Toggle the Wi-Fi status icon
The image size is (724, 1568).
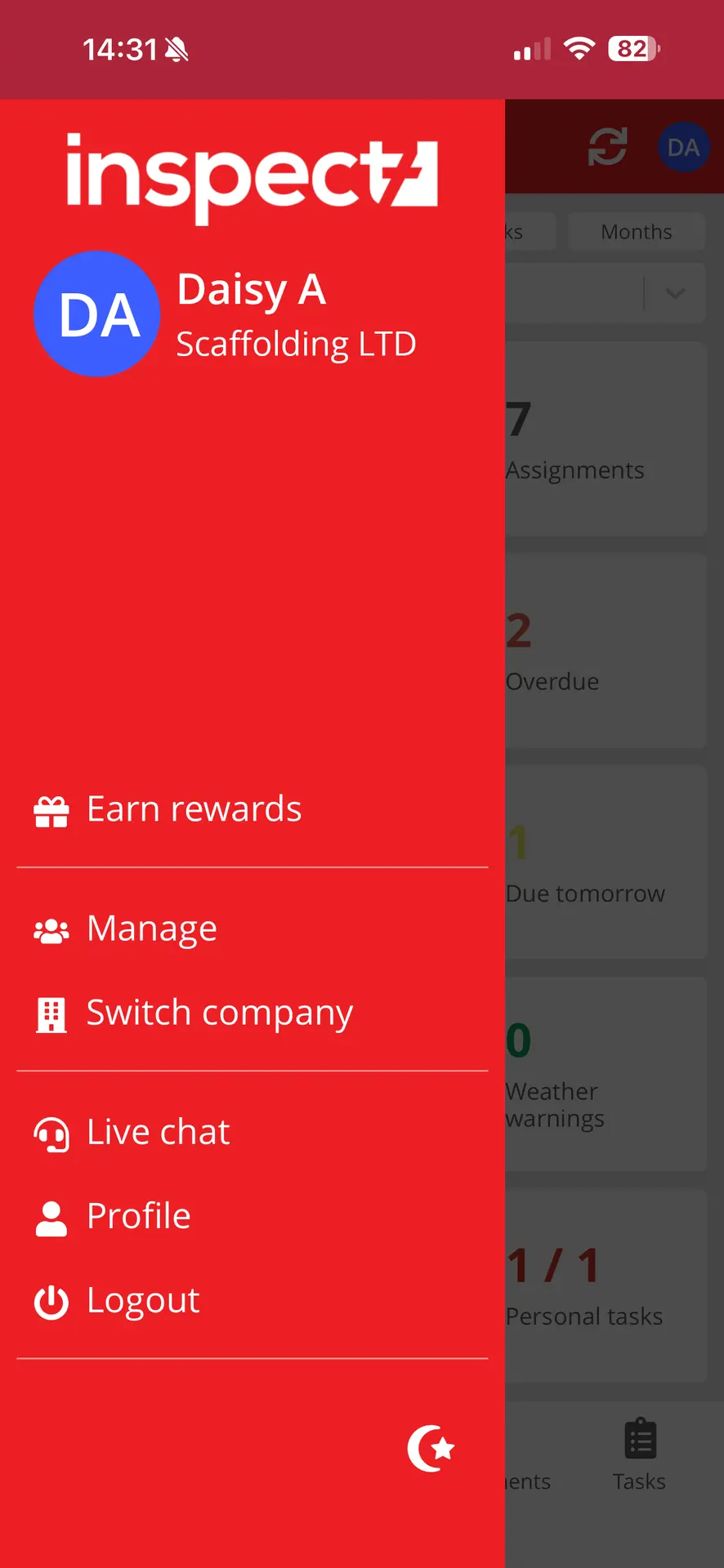580,48
